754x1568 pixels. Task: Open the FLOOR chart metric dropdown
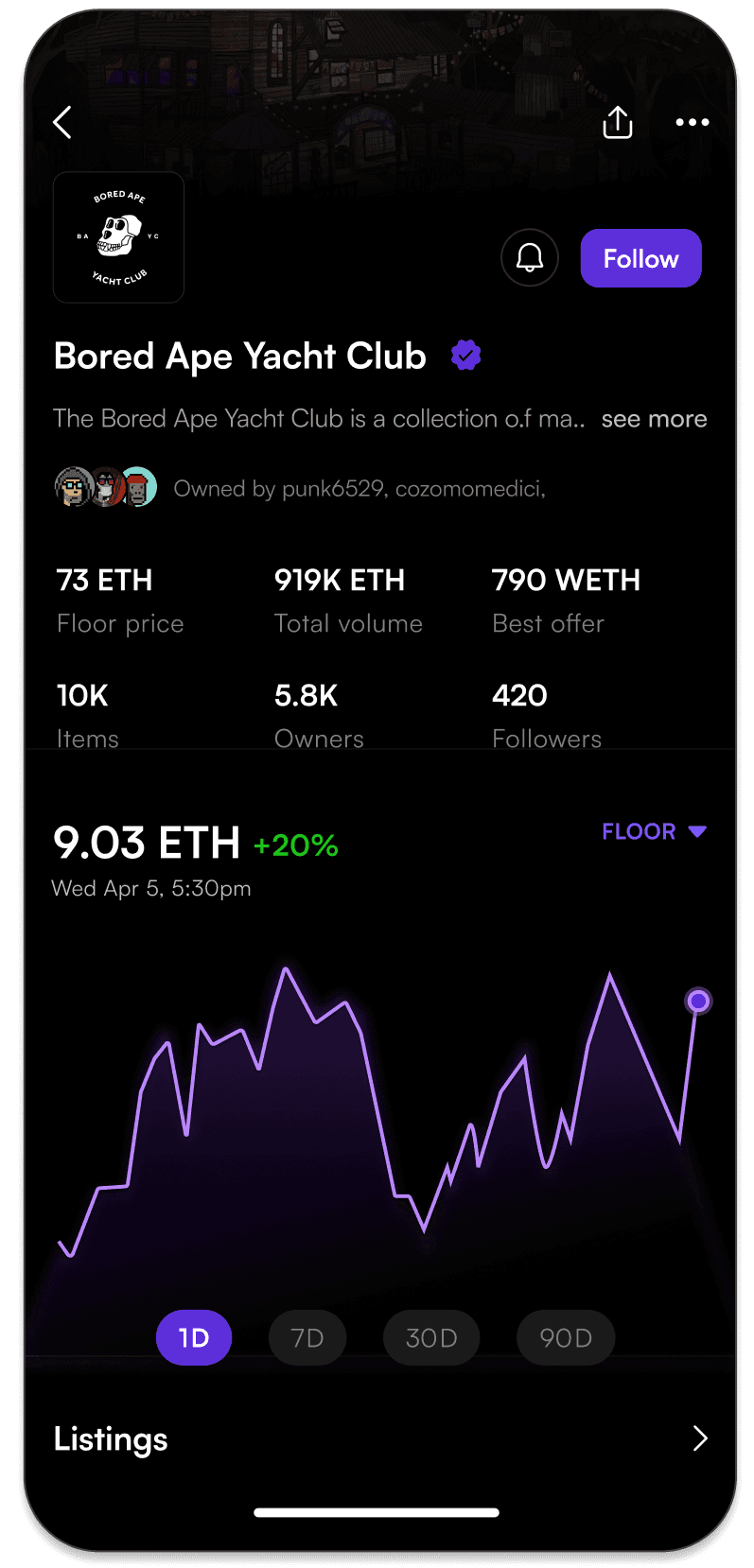pyautogui.click(x=654, y=831)
